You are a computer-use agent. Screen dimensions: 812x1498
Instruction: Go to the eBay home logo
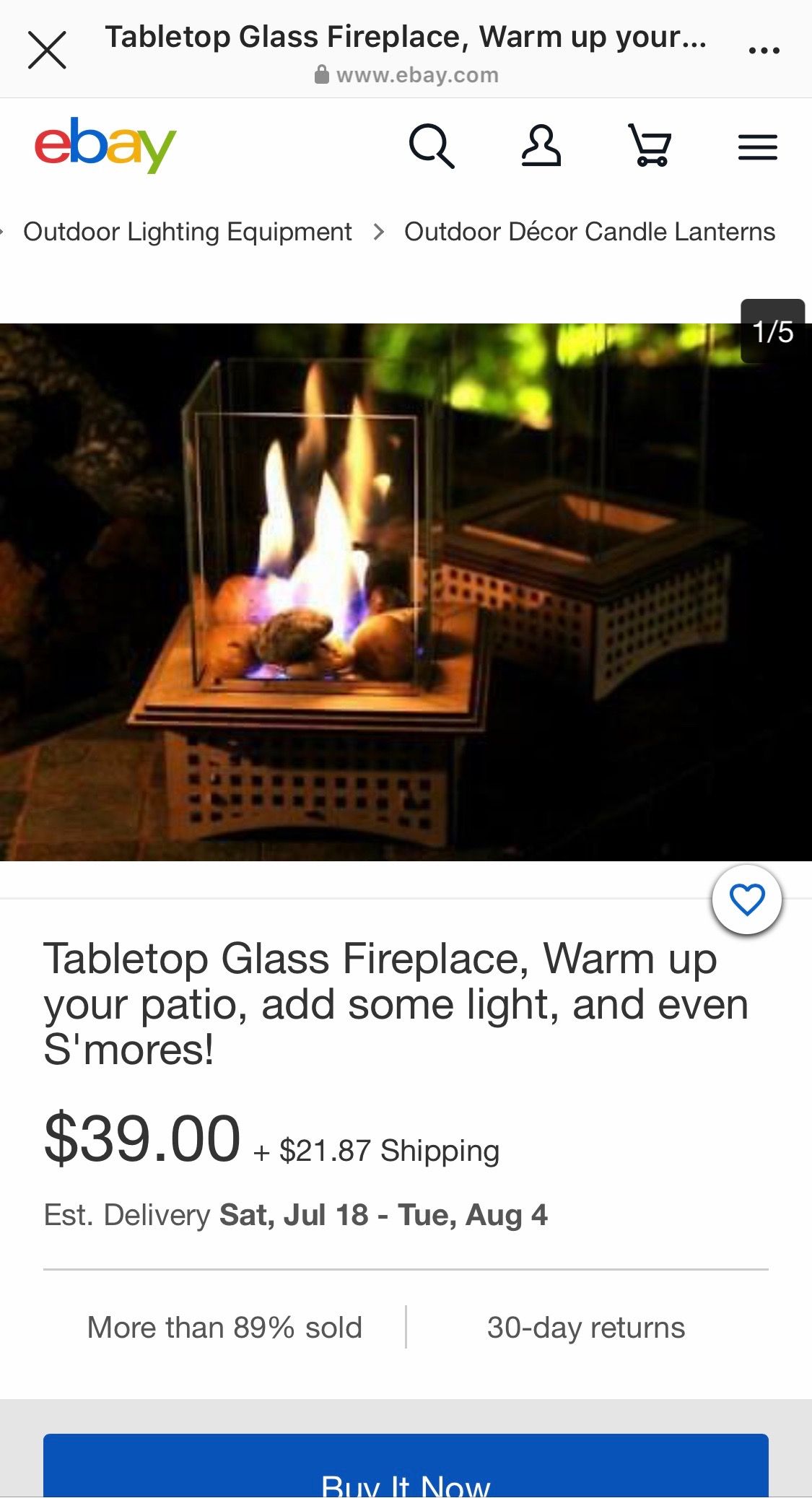(105, 145)
